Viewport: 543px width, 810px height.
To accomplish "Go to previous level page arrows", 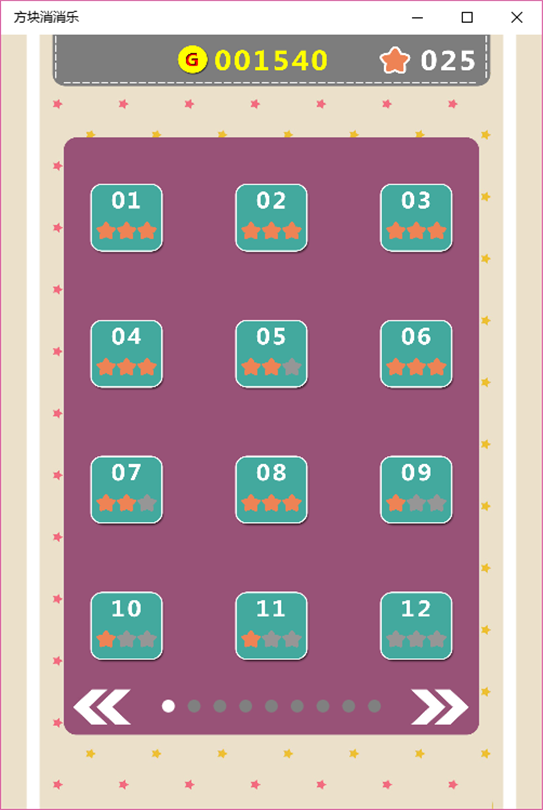I will tap(102, 707).
